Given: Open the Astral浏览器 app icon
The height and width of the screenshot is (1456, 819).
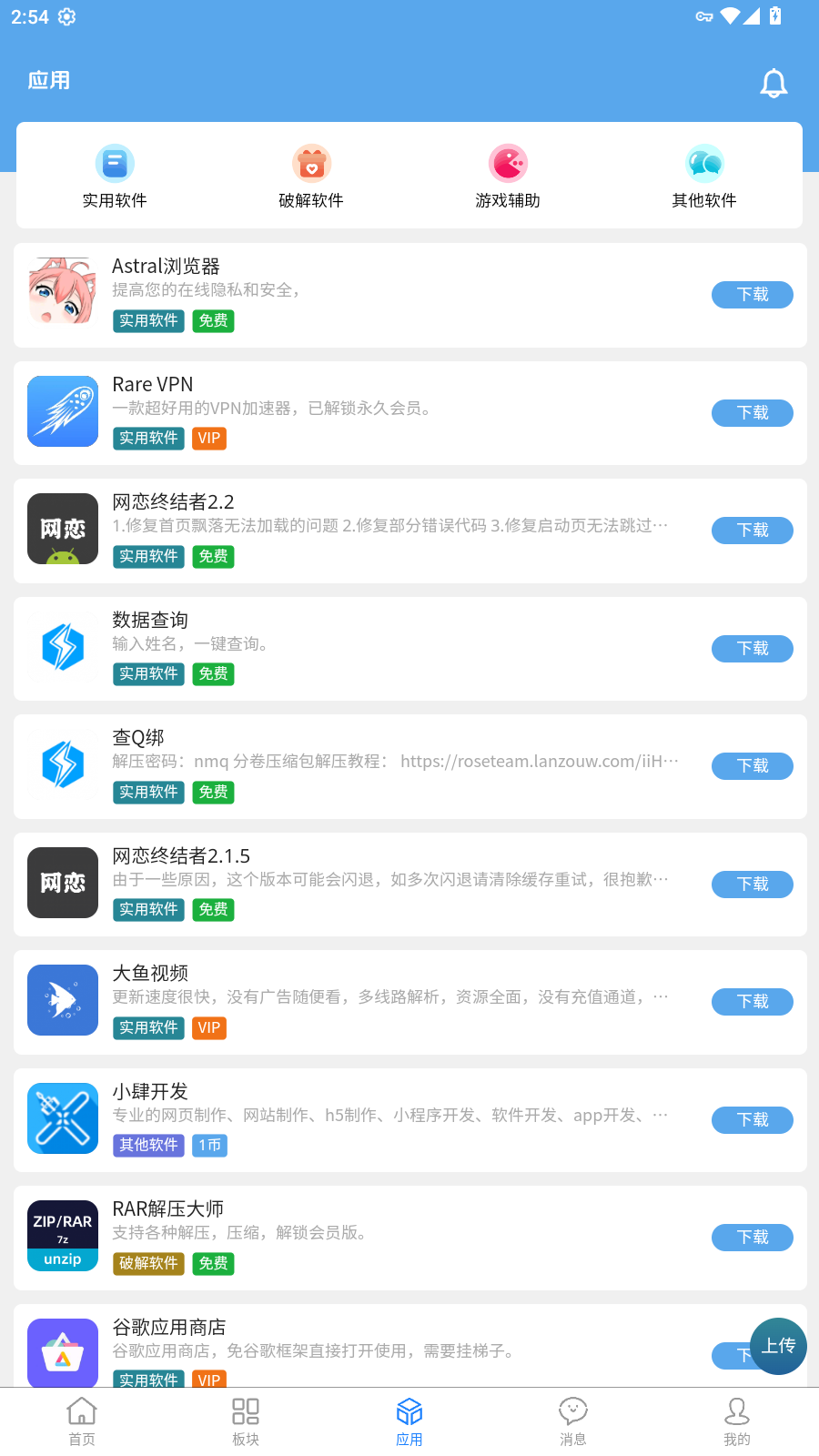Looking at the screenshot, I should [x=62, y=293].
